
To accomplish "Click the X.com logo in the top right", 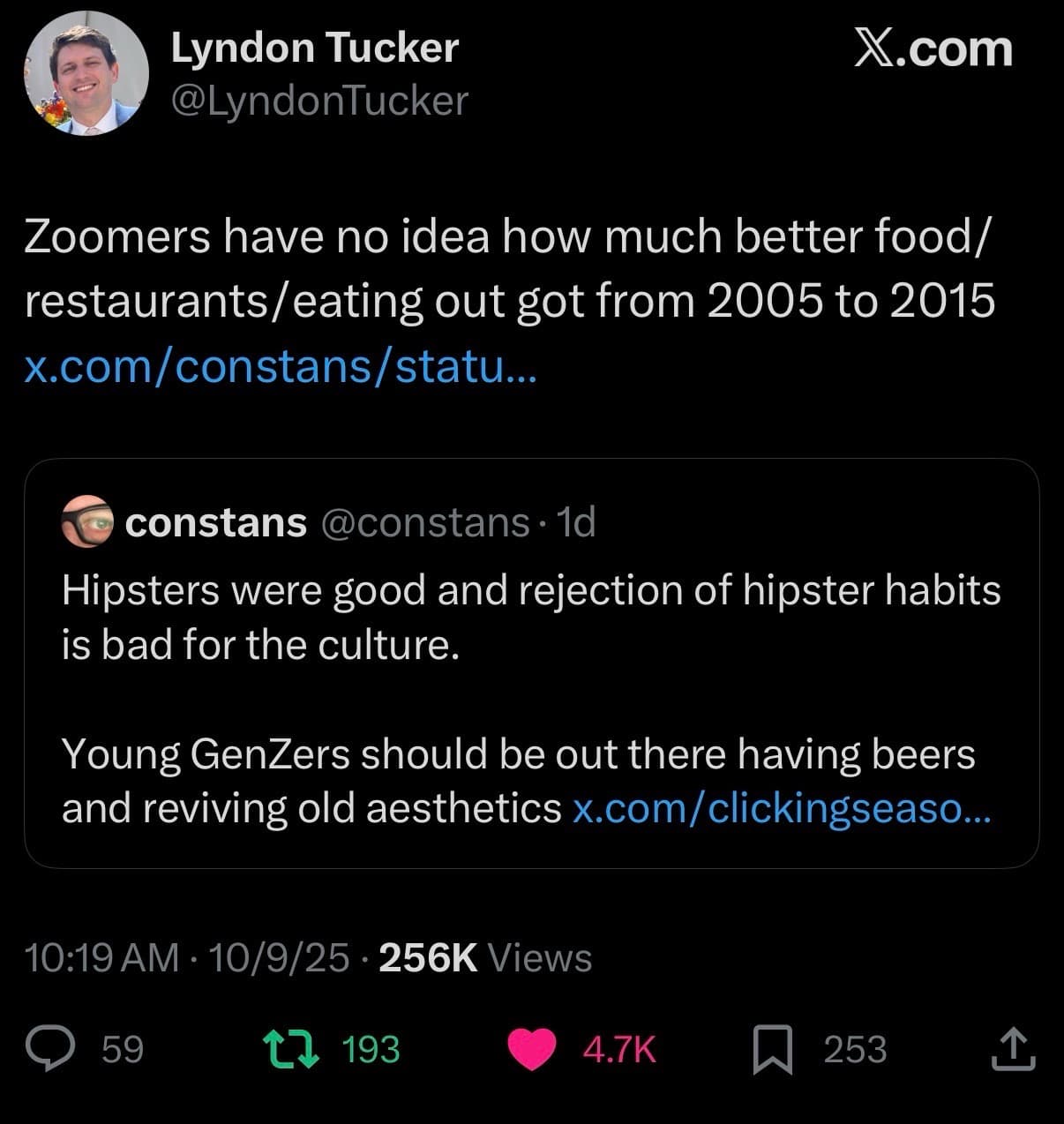I will [932, 49].
